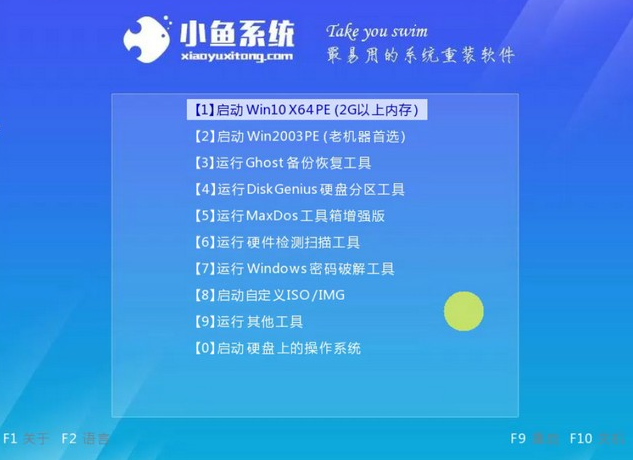Tap the F1 About shortcut

click(26, 438)
